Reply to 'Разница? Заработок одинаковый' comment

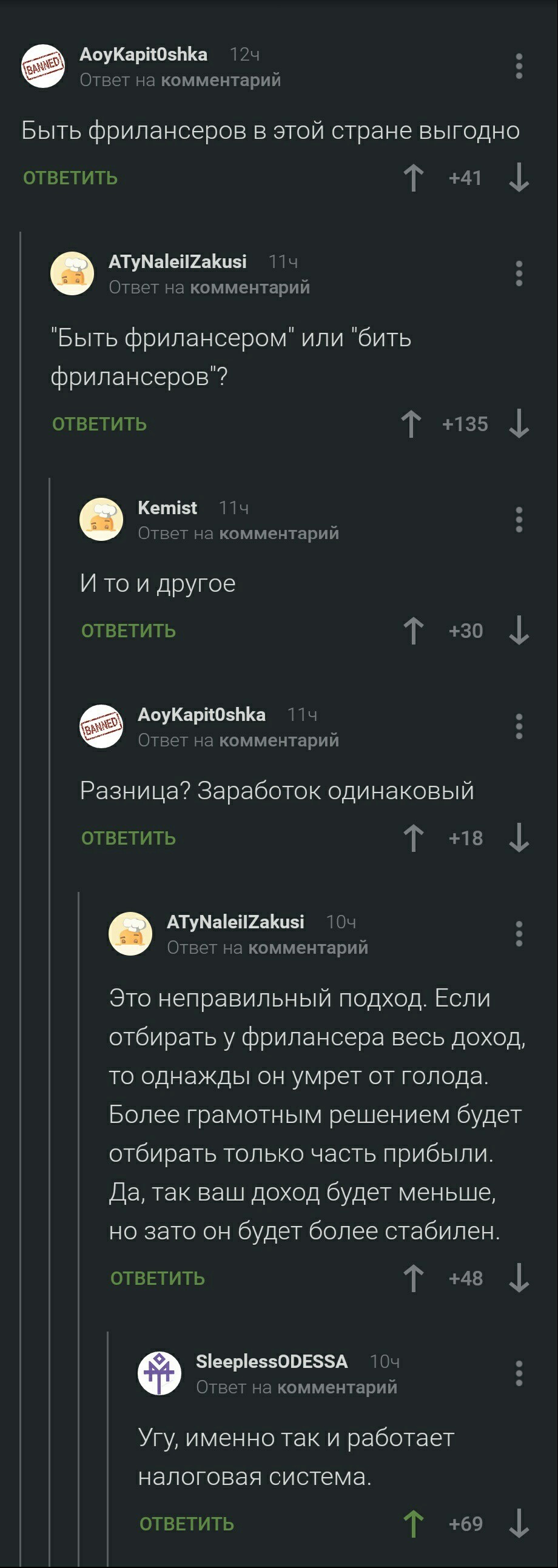tap(129, 838)
